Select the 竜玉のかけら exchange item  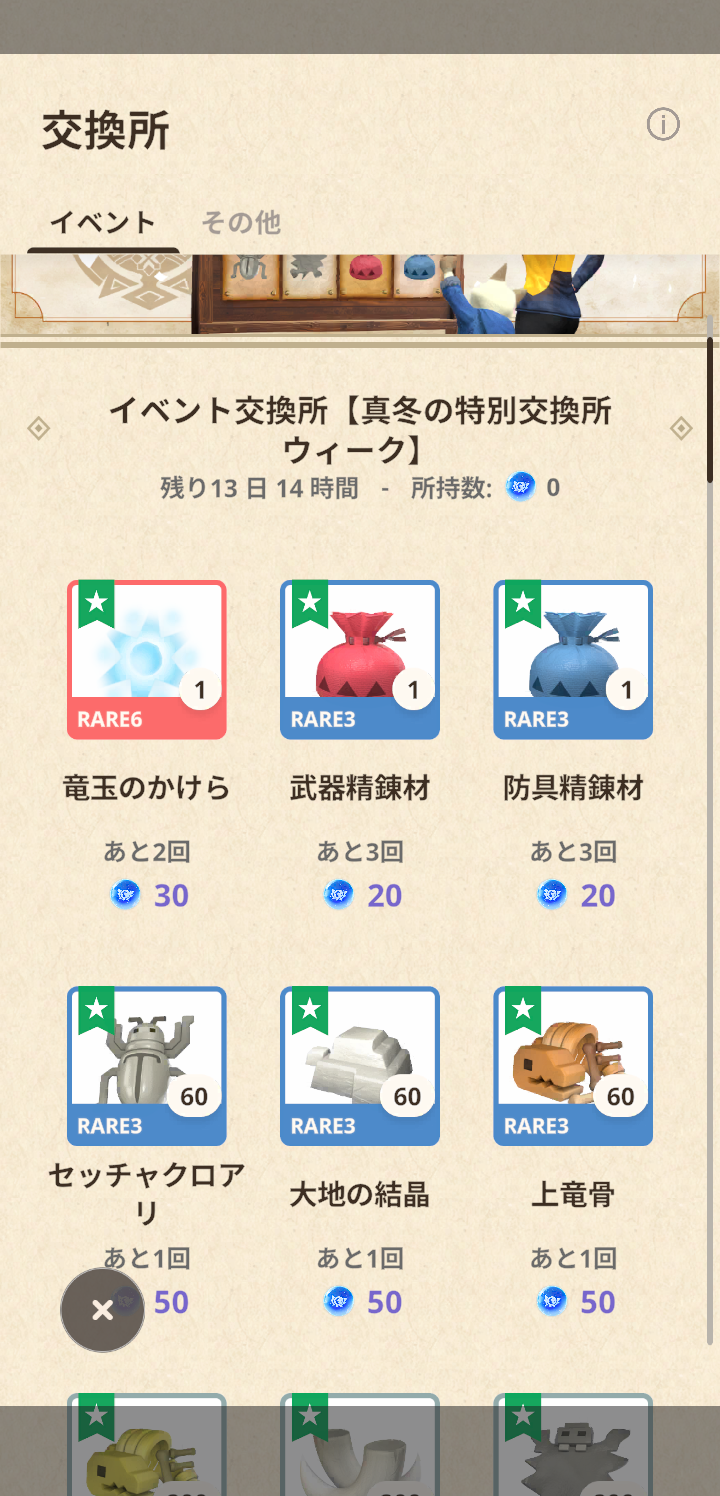(x=147, y=660)
